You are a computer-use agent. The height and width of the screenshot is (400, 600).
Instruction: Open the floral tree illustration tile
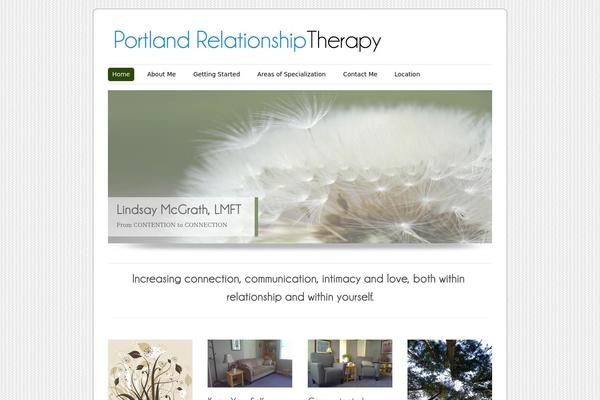pyautogui.click(x=150, y=370)
